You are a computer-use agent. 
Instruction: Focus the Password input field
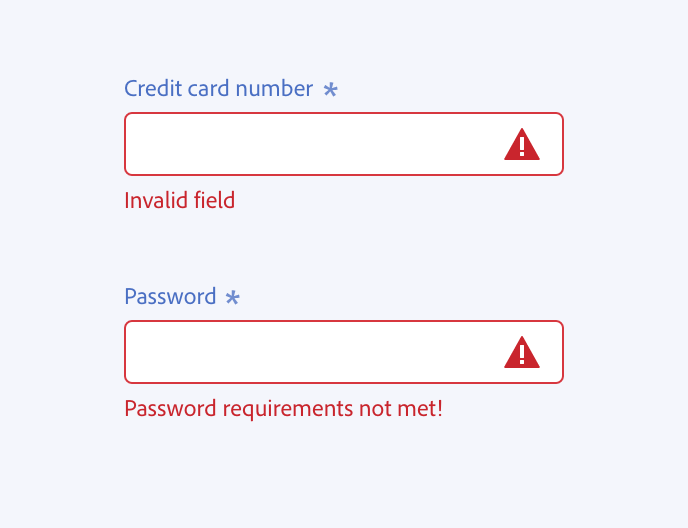coord(310,352)
